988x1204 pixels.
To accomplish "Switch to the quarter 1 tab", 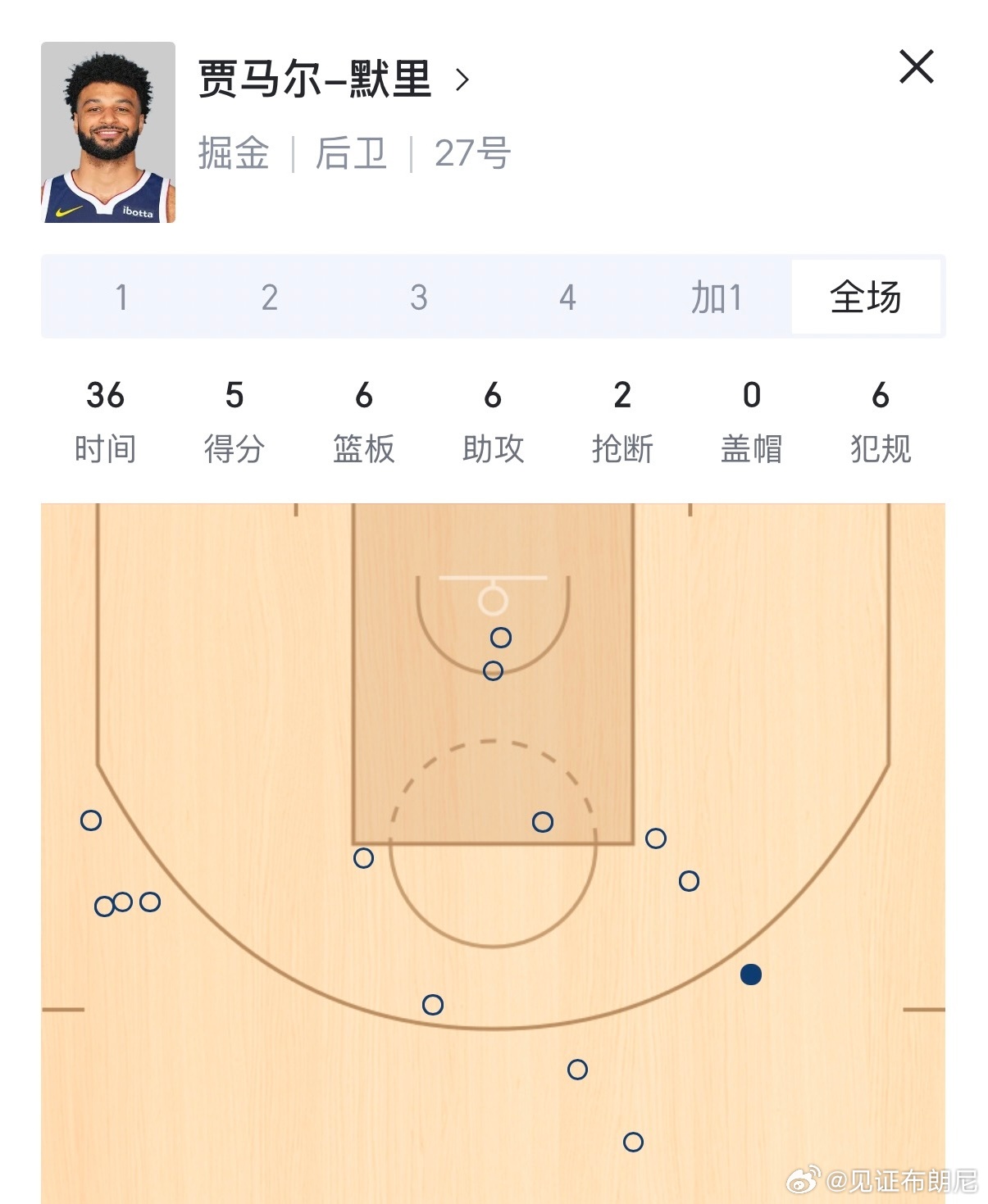I will tap(121, 298).
